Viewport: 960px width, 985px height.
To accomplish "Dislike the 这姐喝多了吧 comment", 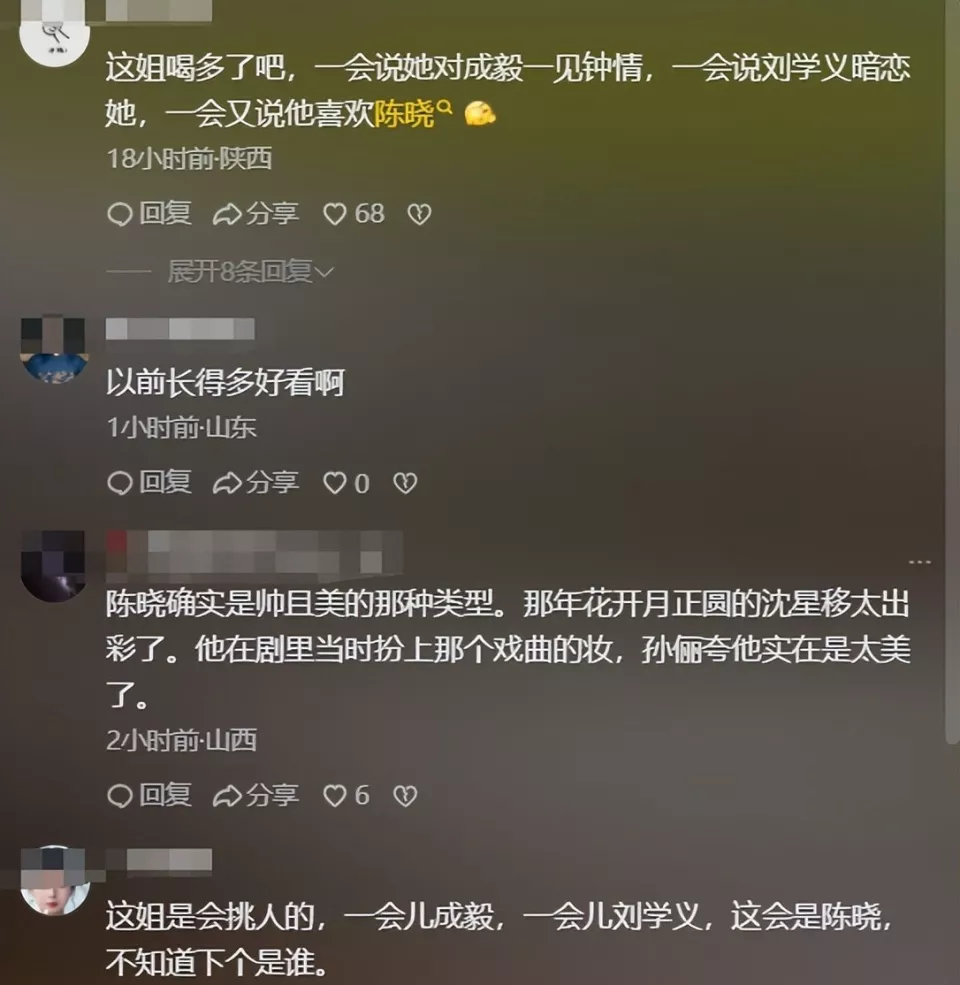I will [419, 213].
